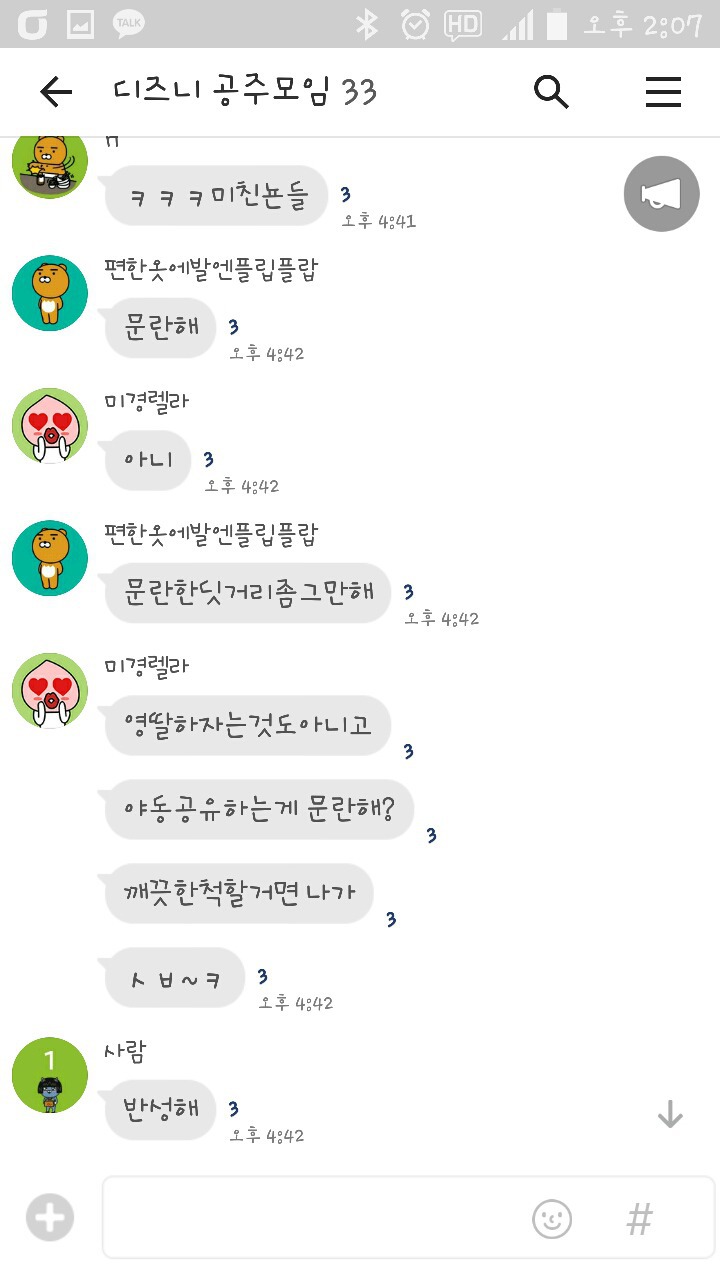Tap the hashtag search icon
This screenshot has width=720, height=1280.
coord(638,1219)
